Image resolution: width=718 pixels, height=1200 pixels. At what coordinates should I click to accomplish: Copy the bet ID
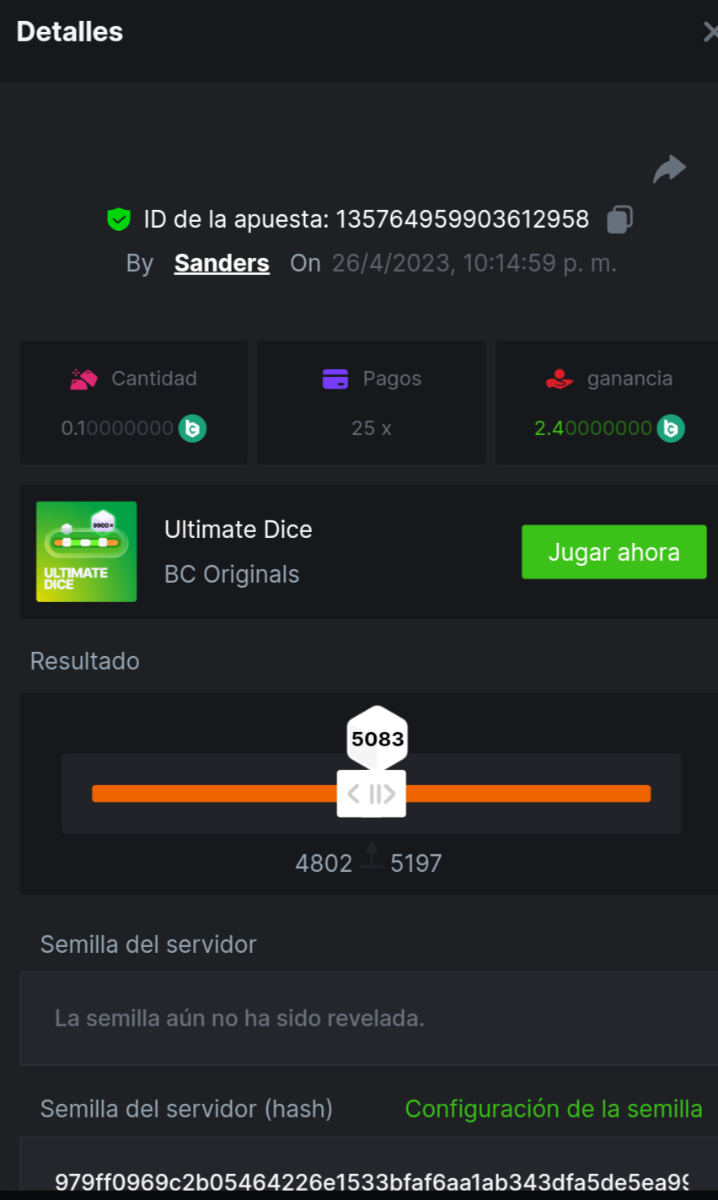tap(620, 219)
